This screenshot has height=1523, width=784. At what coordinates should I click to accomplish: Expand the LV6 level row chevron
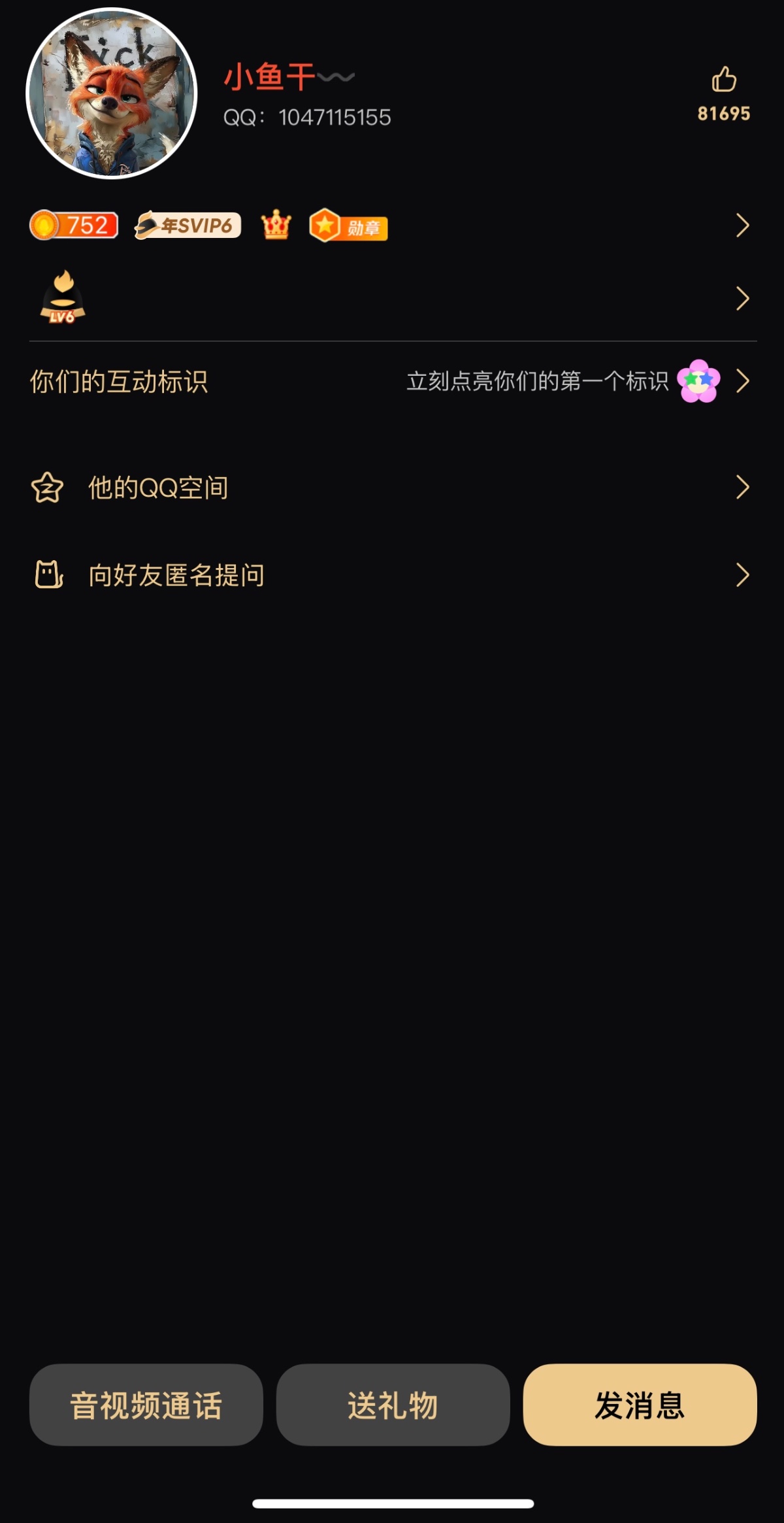(742, 295)
